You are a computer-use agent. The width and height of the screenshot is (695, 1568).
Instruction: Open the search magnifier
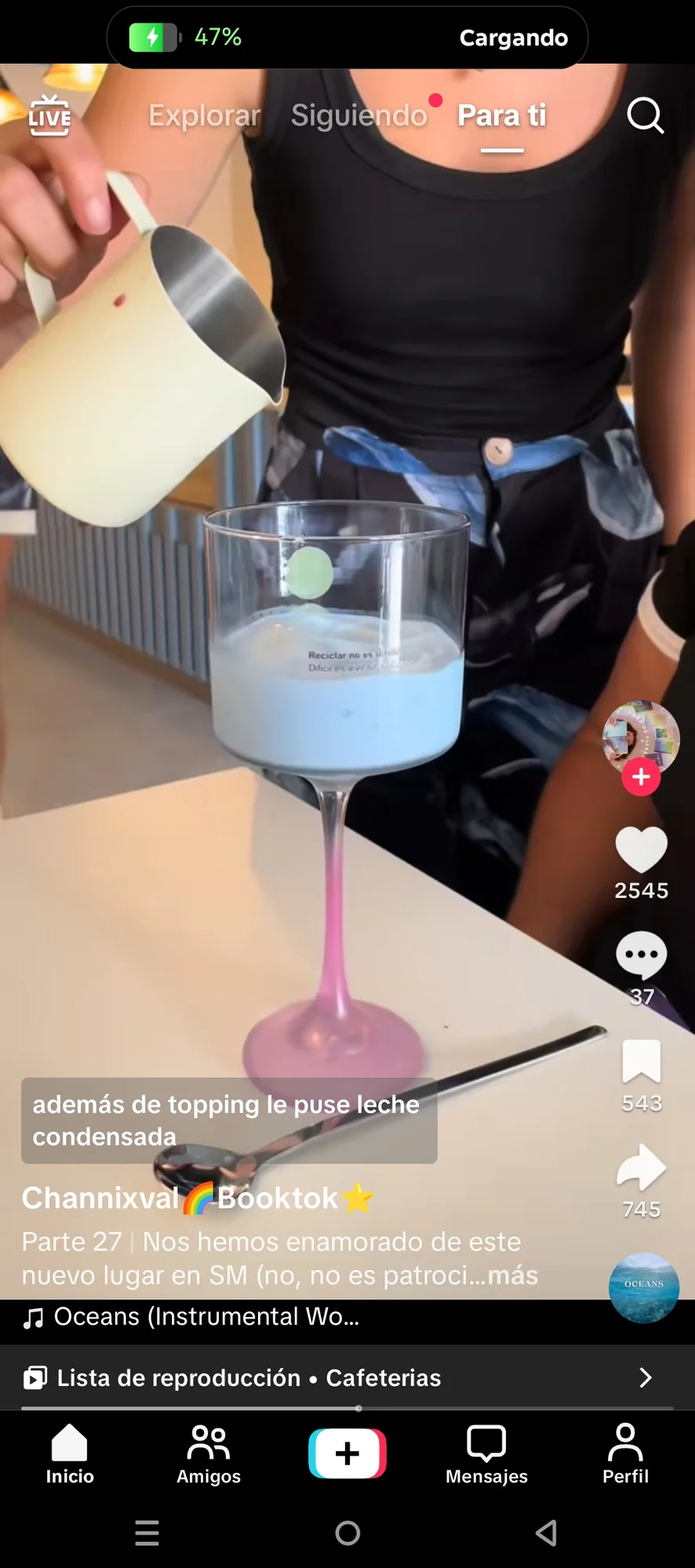coord(645,116)
